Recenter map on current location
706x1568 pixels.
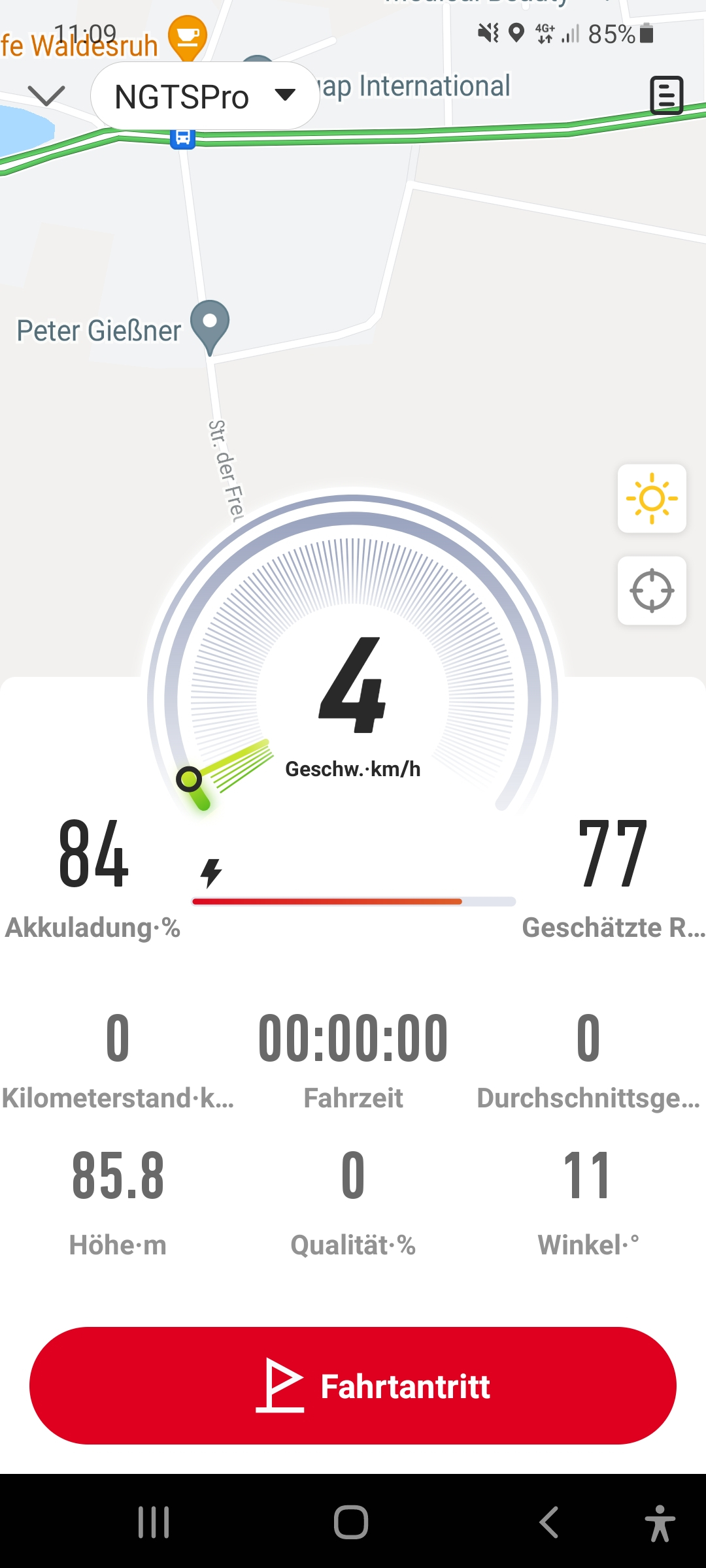point(652,591)
